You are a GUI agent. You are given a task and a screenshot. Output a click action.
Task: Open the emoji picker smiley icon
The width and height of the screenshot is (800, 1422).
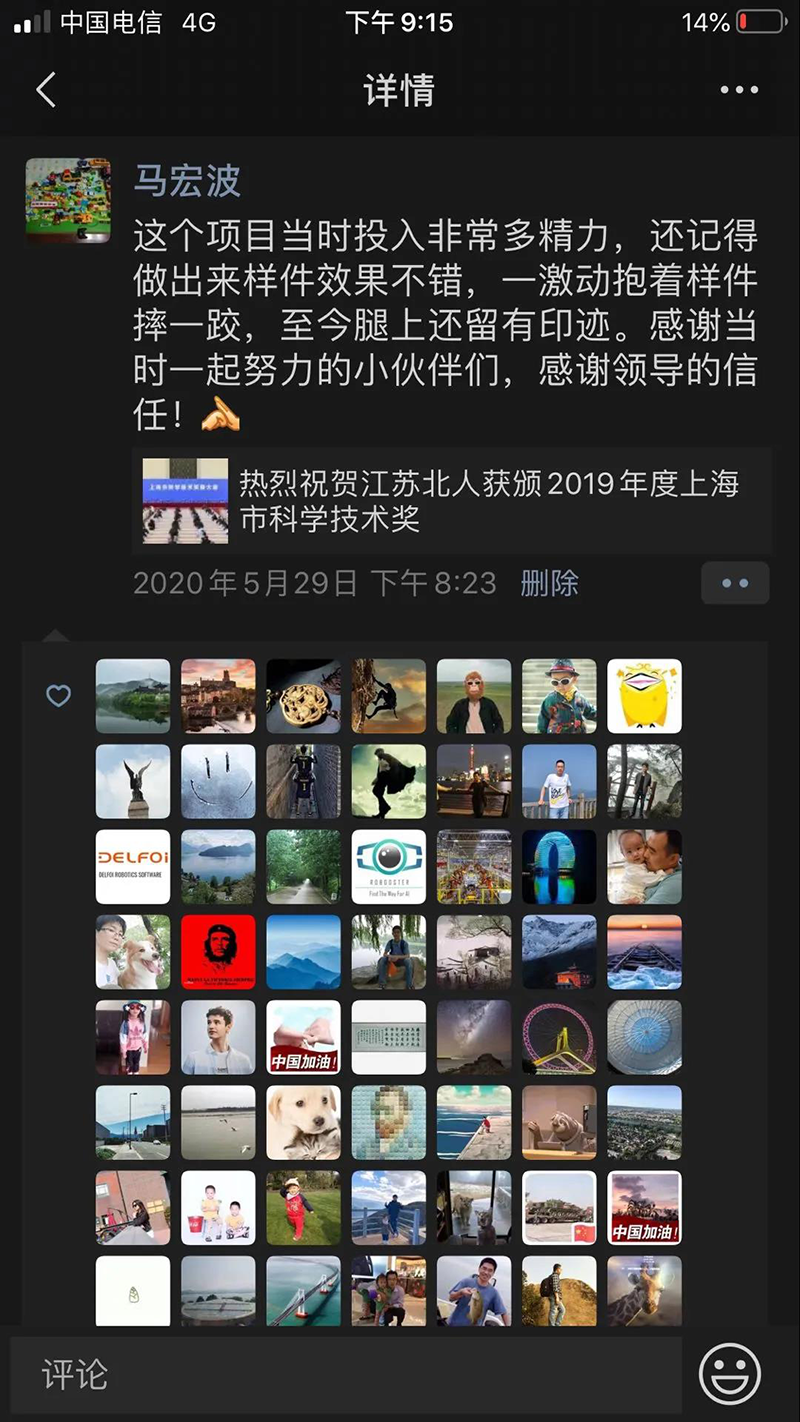tap(730, 1374)
